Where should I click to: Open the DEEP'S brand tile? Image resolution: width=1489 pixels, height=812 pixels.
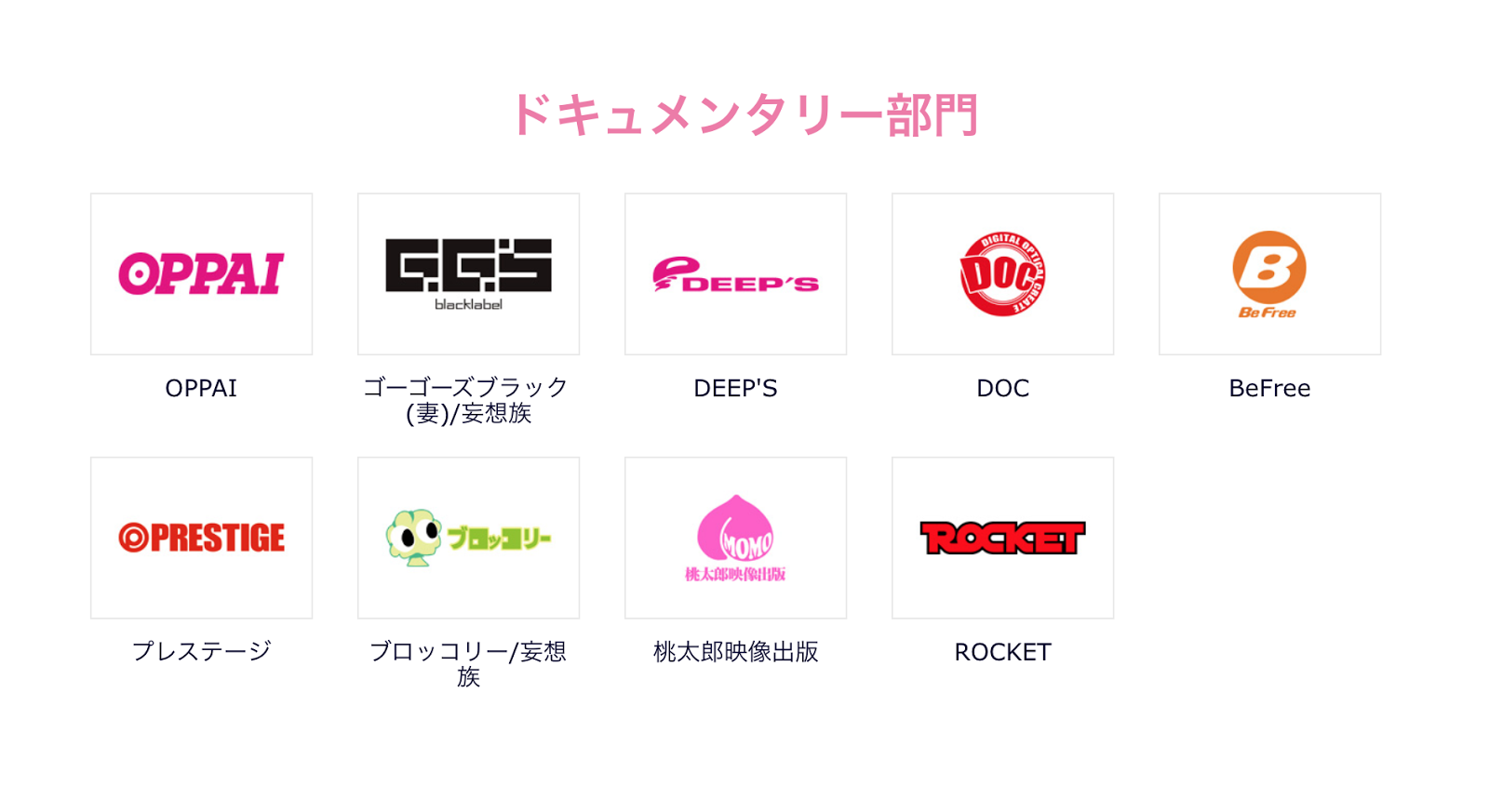(735, 274)
